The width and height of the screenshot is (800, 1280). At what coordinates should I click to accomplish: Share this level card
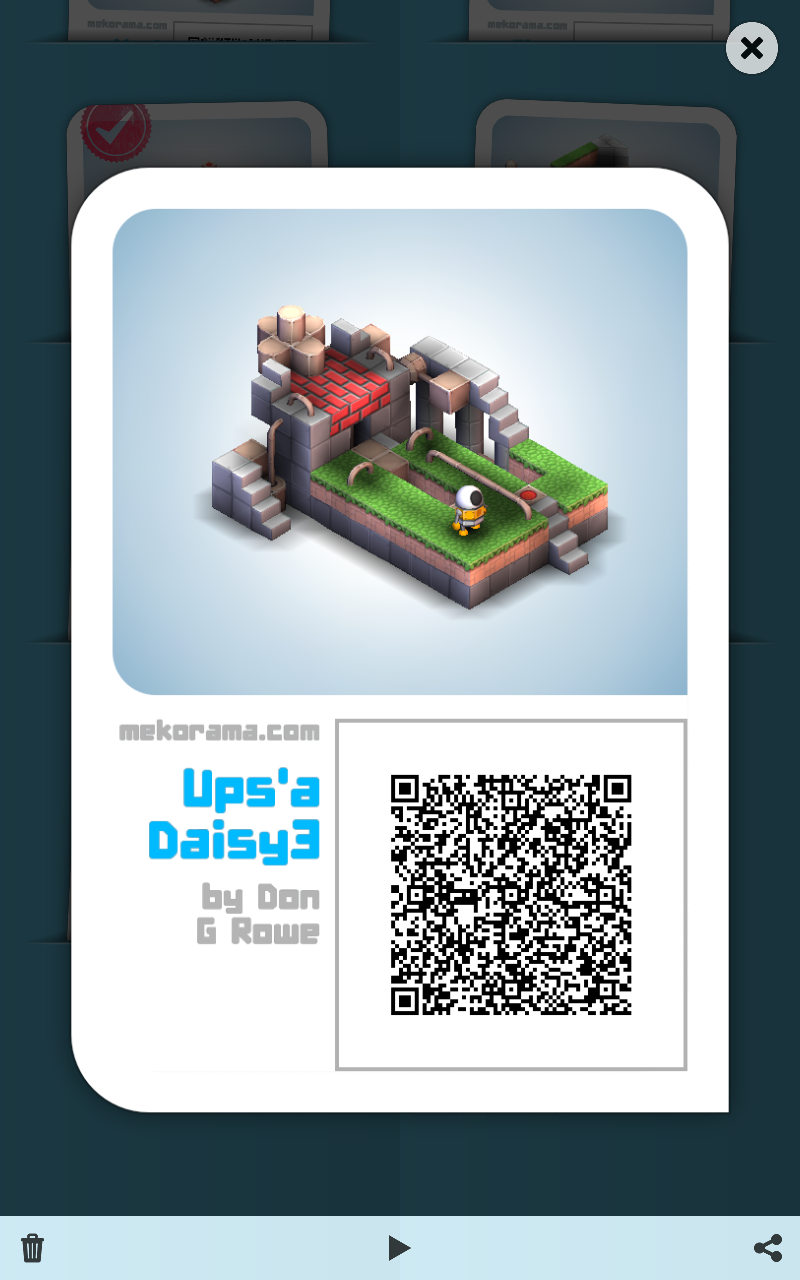click(767, 1247)
